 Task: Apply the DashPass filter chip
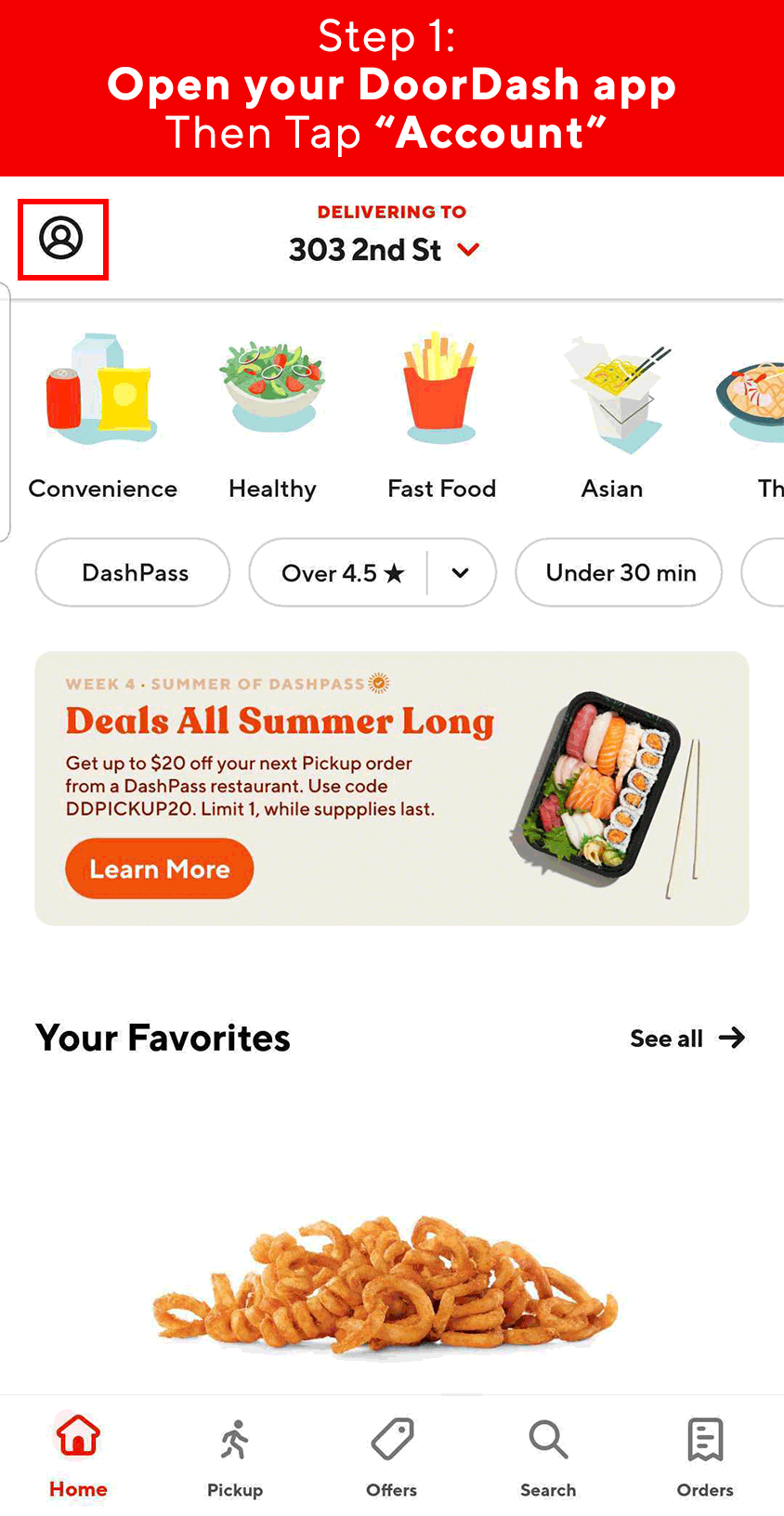click(x=133, y=572)
